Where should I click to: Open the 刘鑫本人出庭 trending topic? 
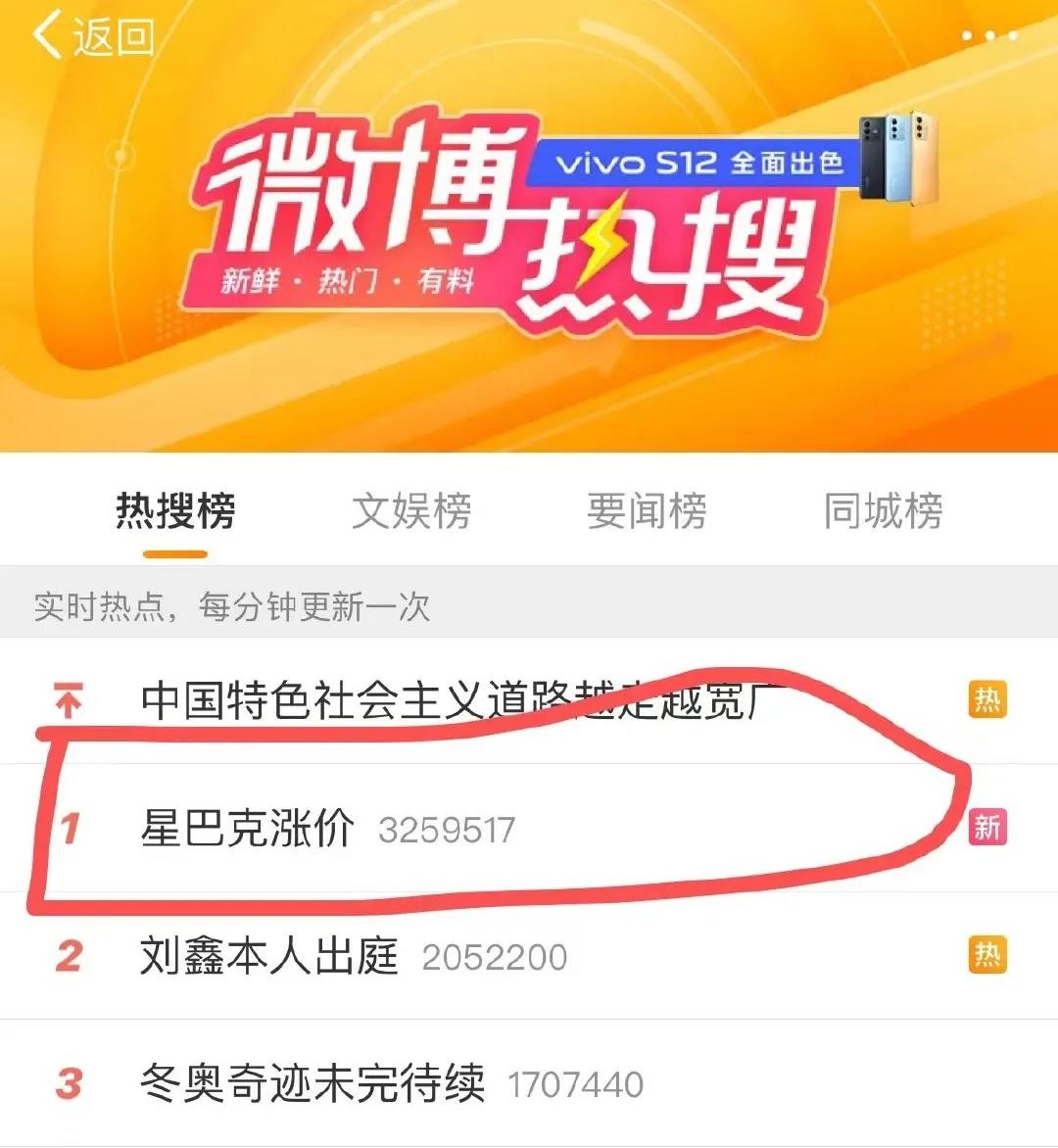pos(269,956)
